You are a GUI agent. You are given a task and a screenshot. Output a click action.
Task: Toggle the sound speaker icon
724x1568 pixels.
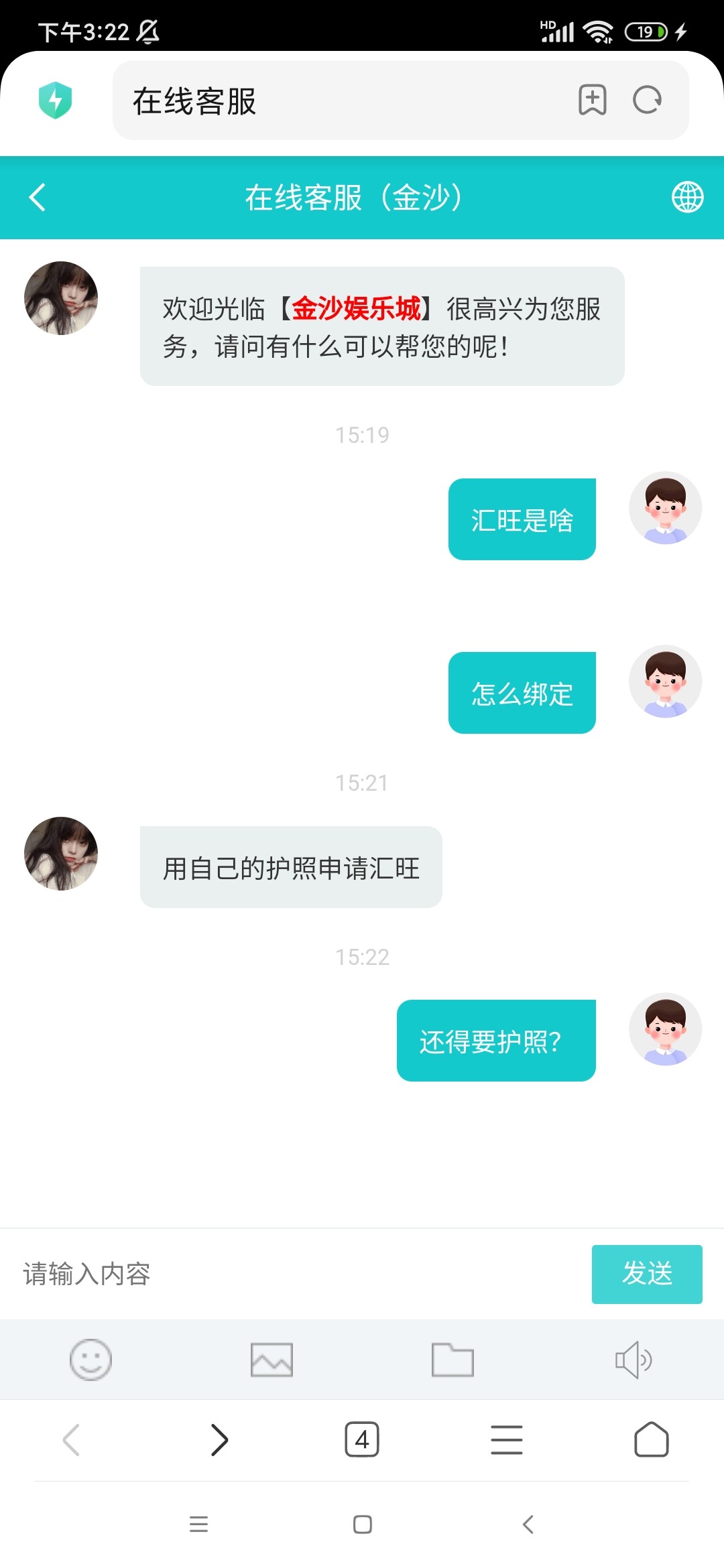633,1360
